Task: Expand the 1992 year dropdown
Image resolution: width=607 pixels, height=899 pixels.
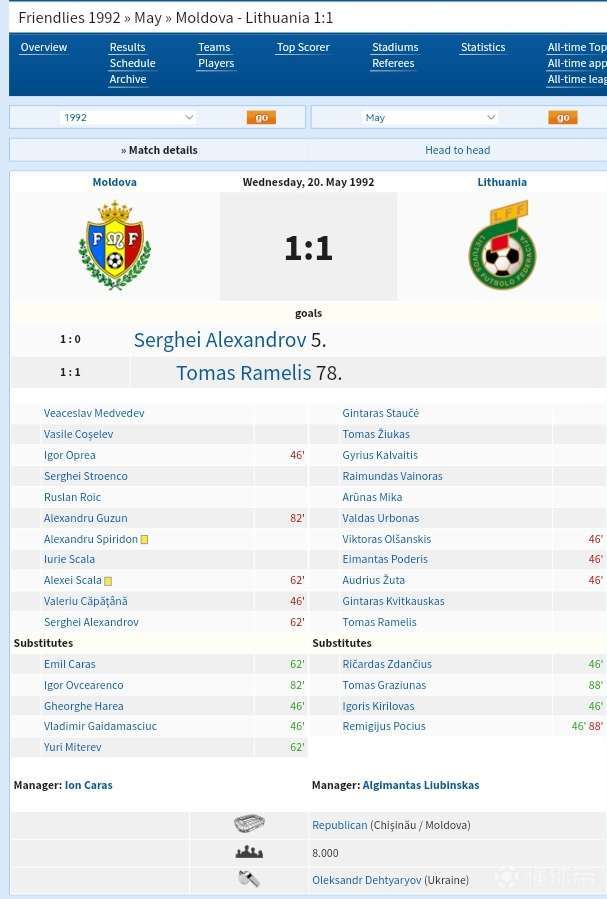Action: pos(128,117)
